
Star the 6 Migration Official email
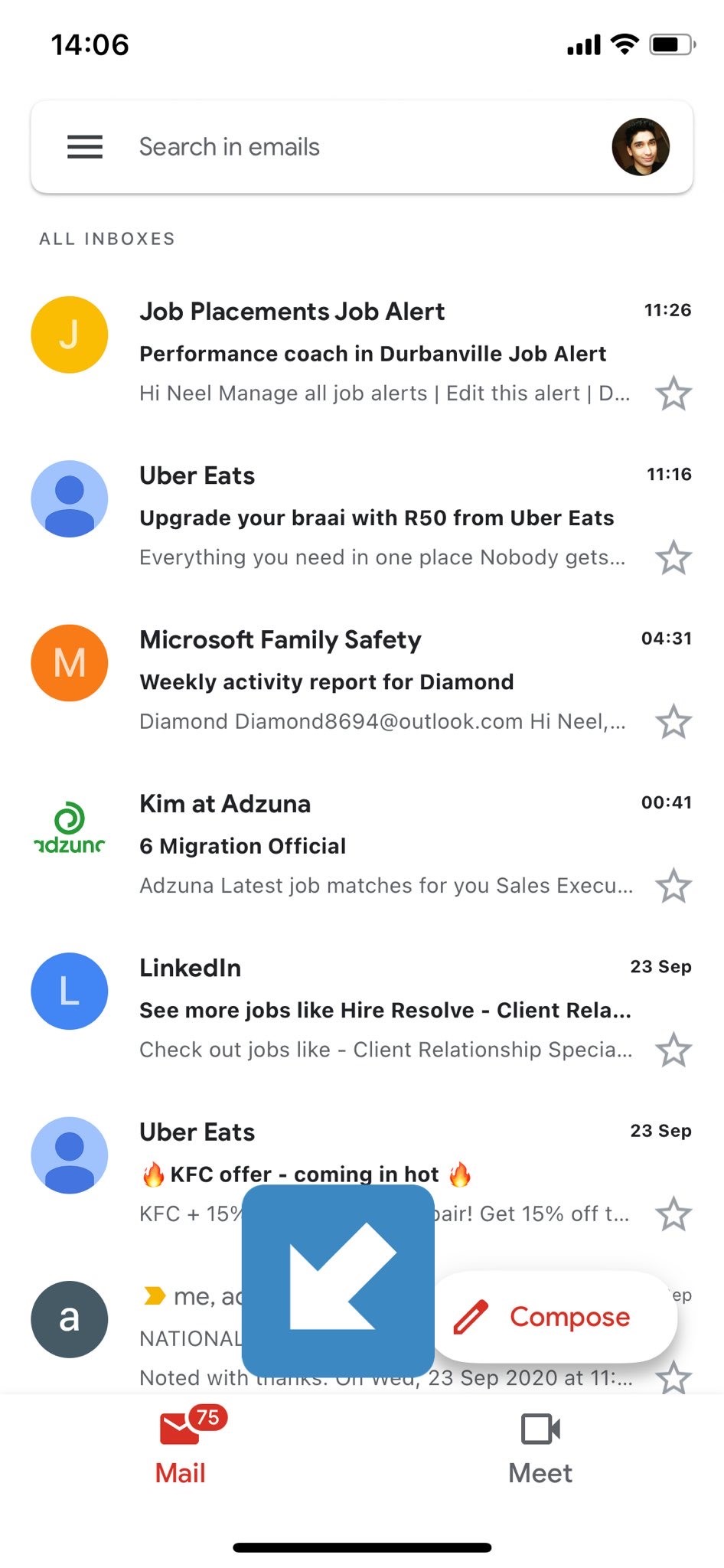click(x=673, y=886)
